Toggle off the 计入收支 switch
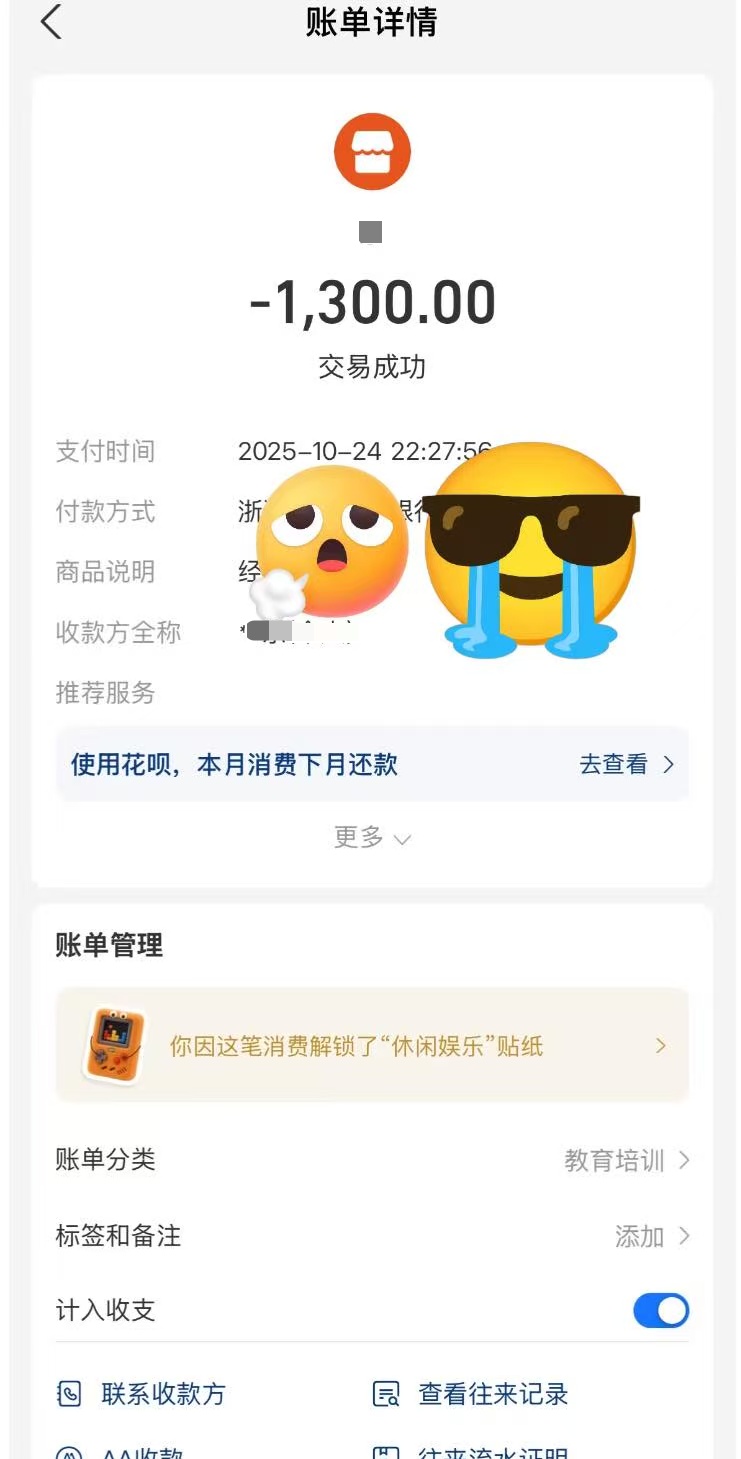This screenshot has width=741, height=1459. coord(661,1310)
